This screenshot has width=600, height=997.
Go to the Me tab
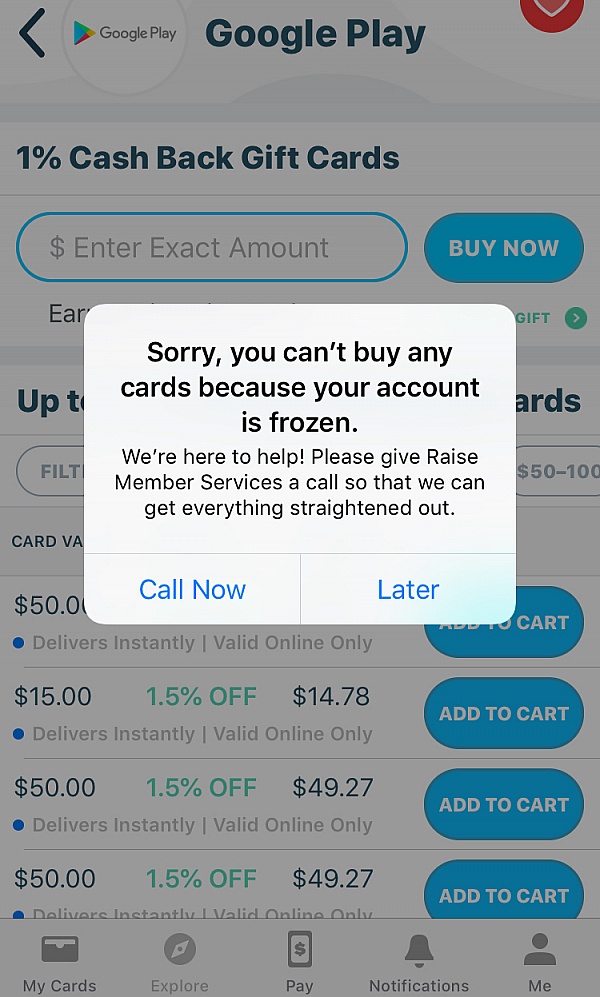[x=540, y=963]
